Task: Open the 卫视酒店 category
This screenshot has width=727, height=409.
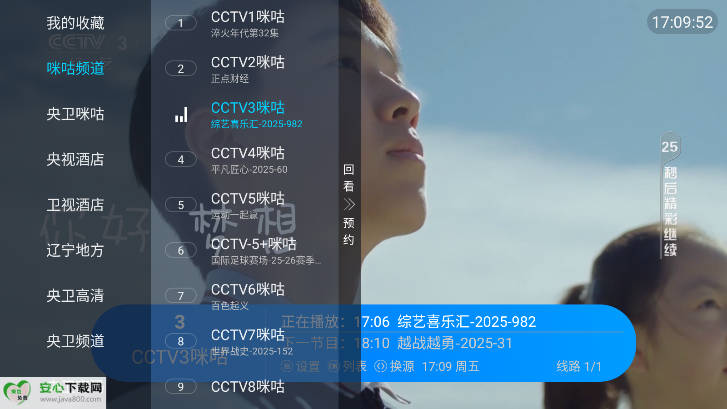Action: tap(75, 205)
